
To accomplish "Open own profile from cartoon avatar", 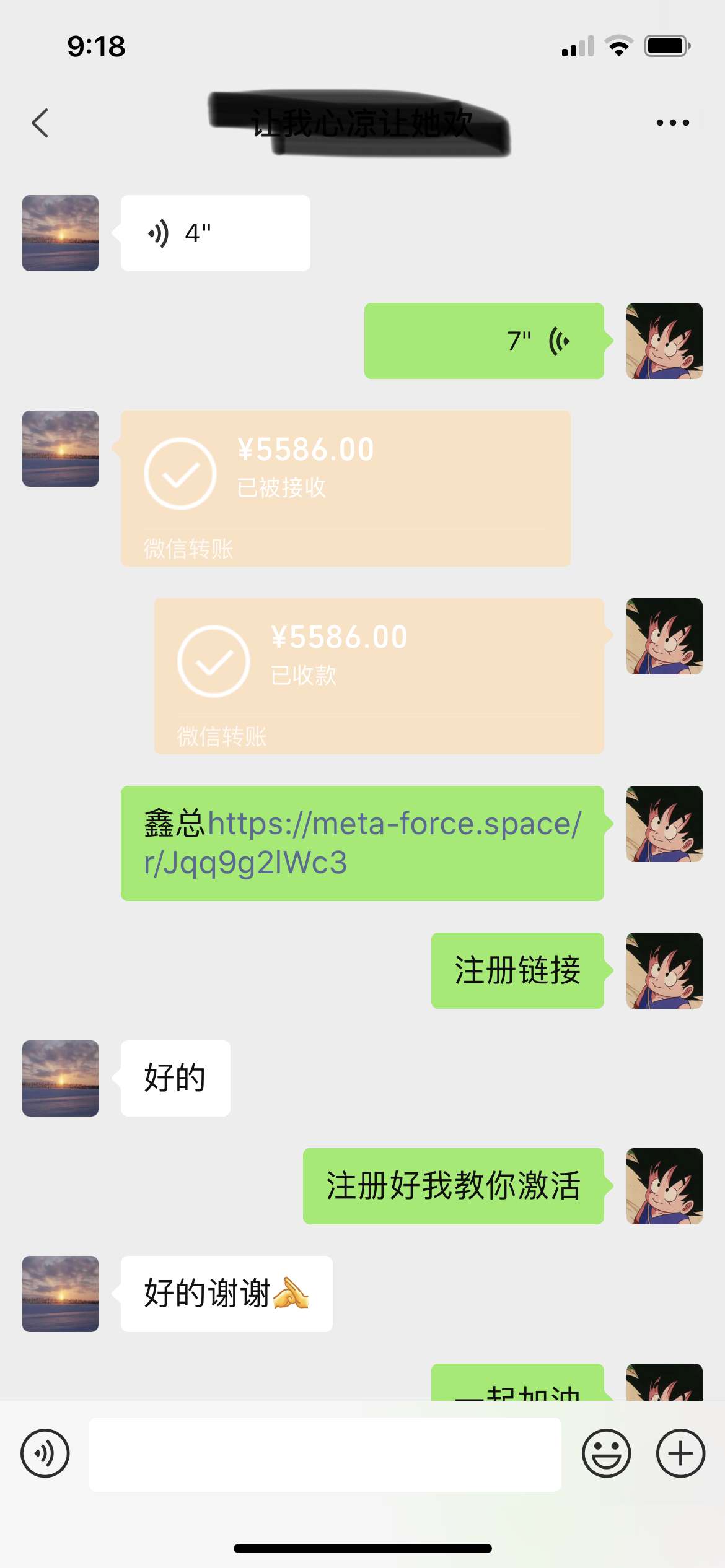I will pos(664,341).
